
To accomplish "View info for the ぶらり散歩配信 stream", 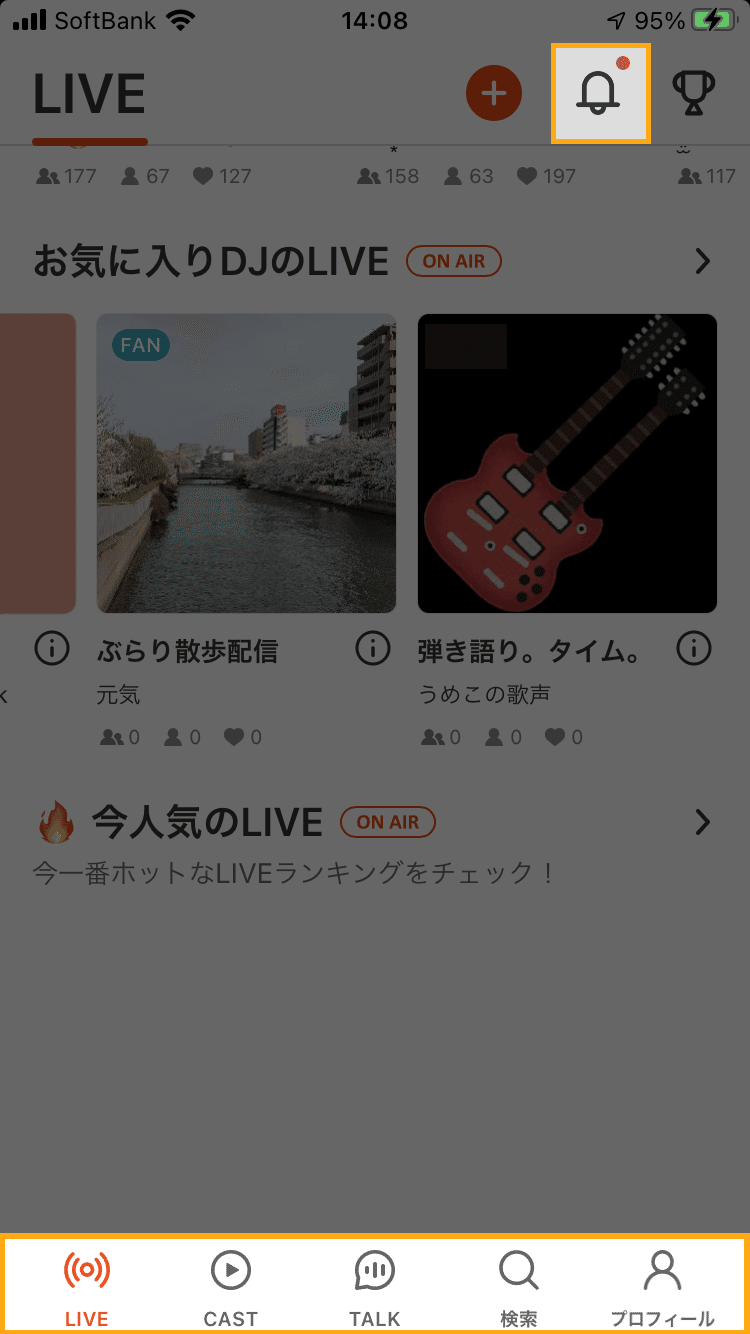I will click(372, 649).
